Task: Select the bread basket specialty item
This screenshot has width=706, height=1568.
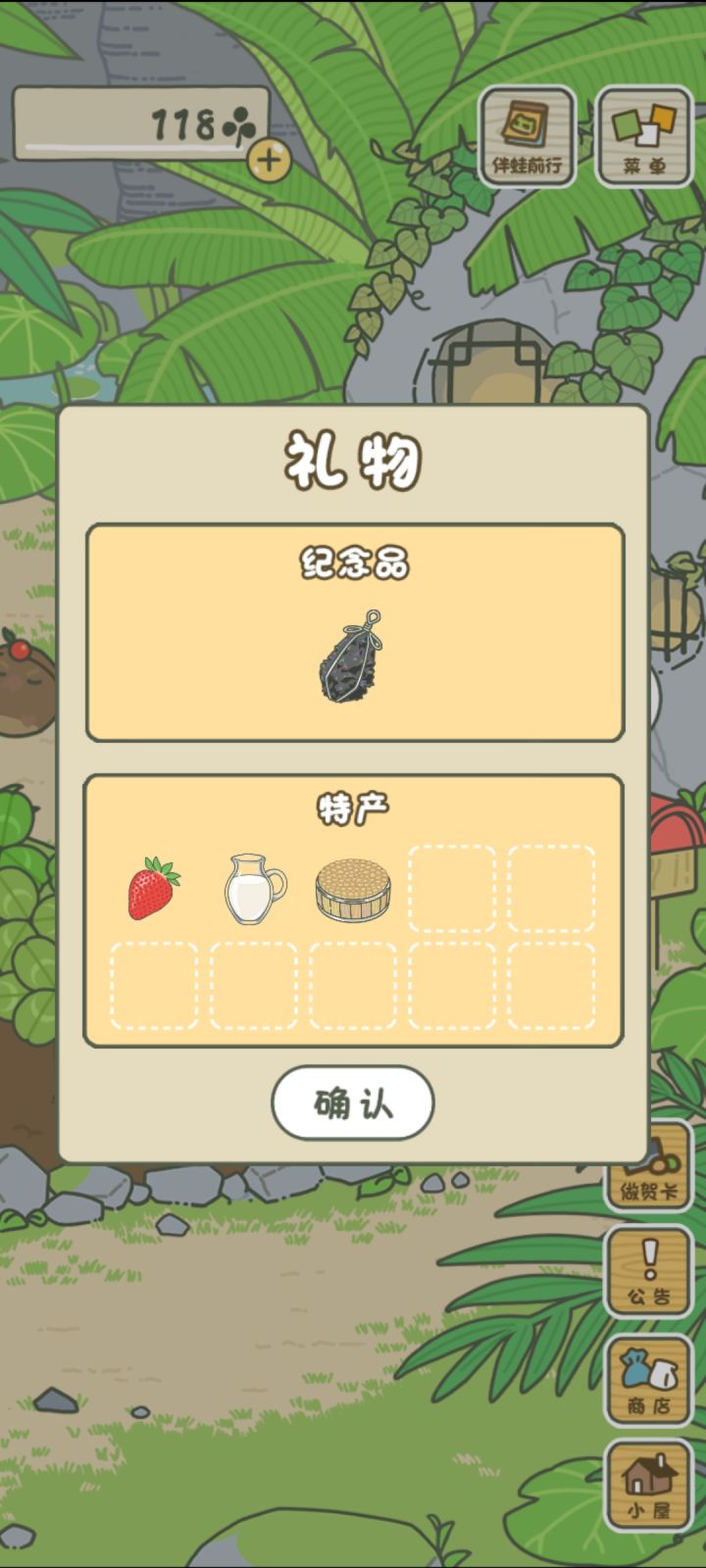Action: pos(353,887)
